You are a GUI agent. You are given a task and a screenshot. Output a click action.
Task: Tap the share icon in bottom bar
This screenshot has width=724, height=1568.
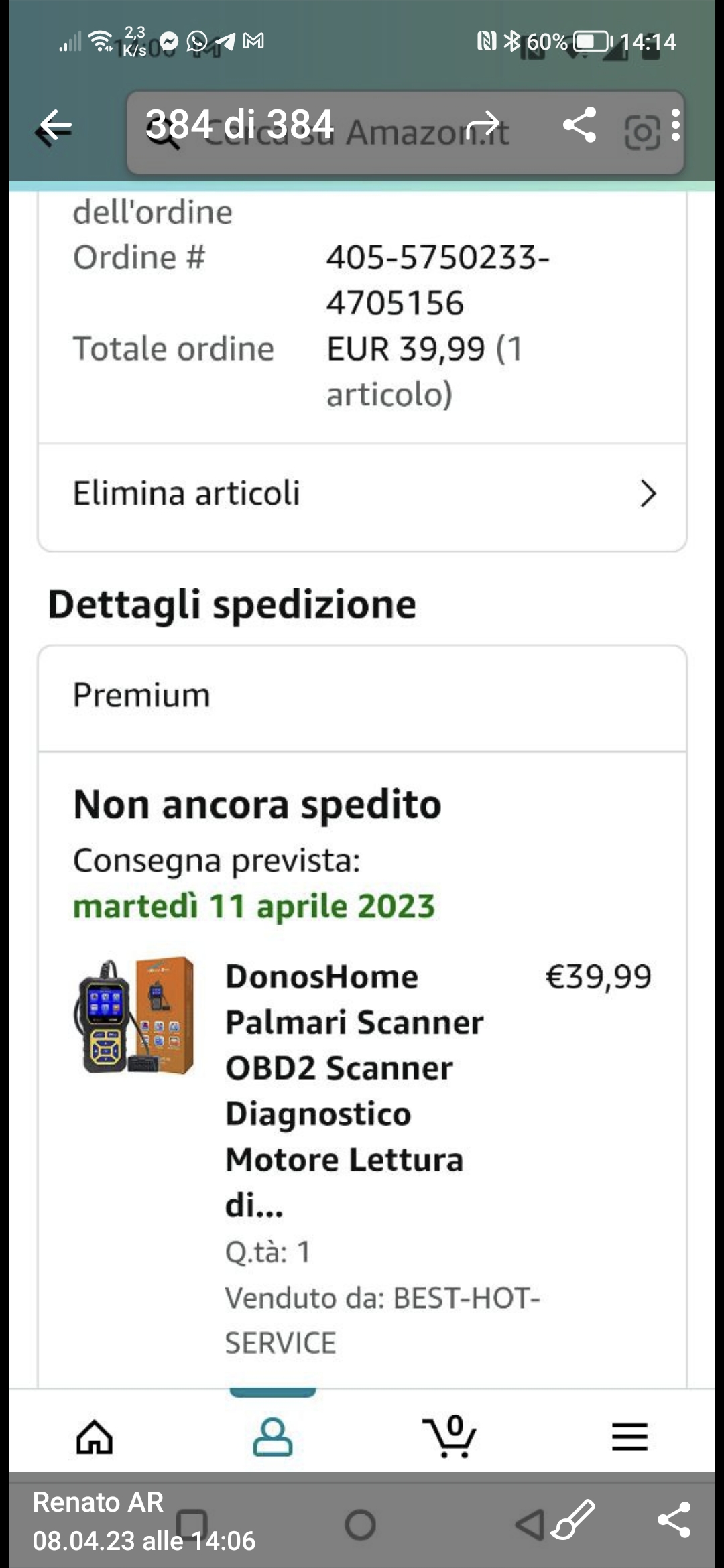coord(674,1519)
